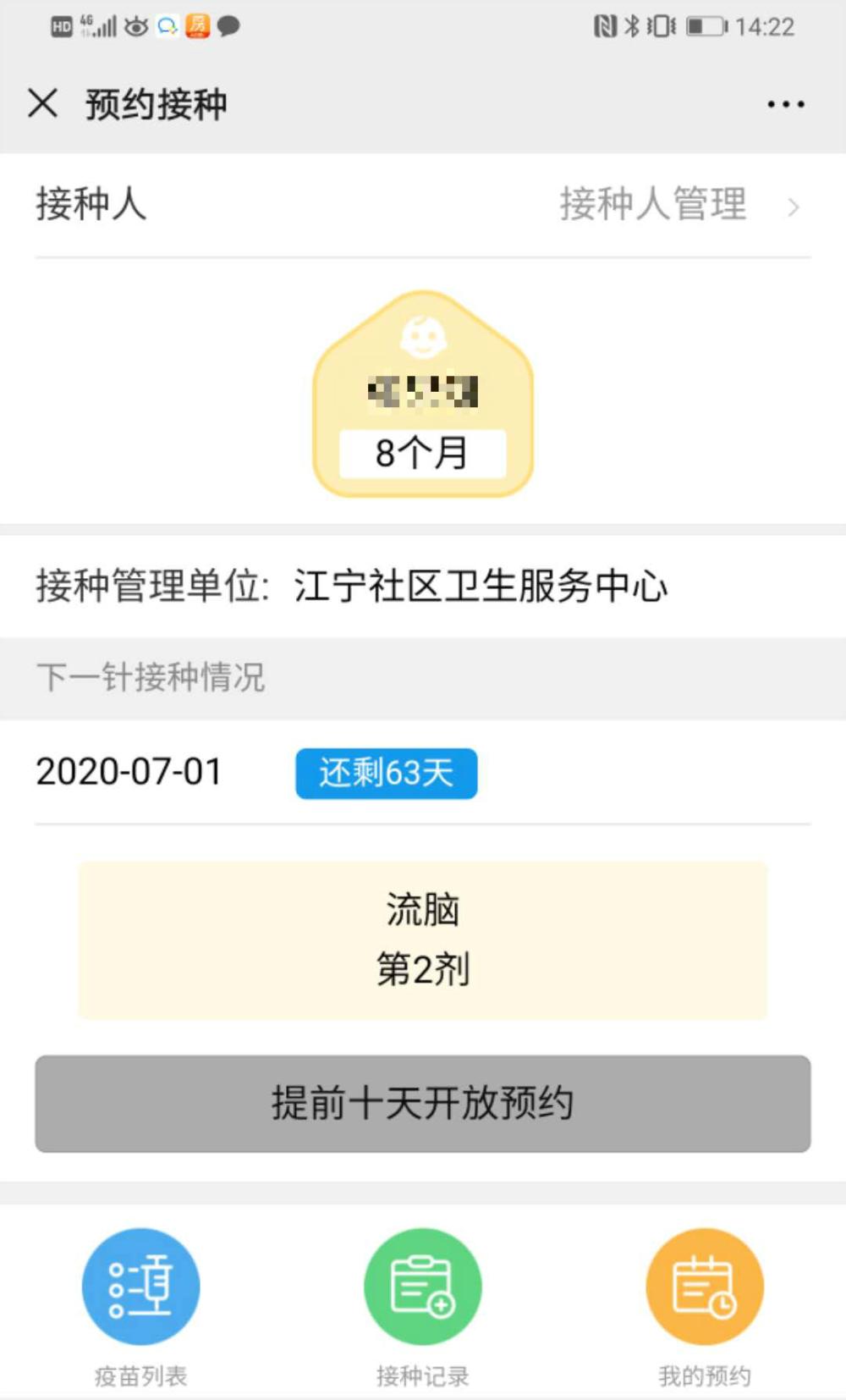
Task: Select the 8个月 baby profile card
Action: (x=423, y=394)
